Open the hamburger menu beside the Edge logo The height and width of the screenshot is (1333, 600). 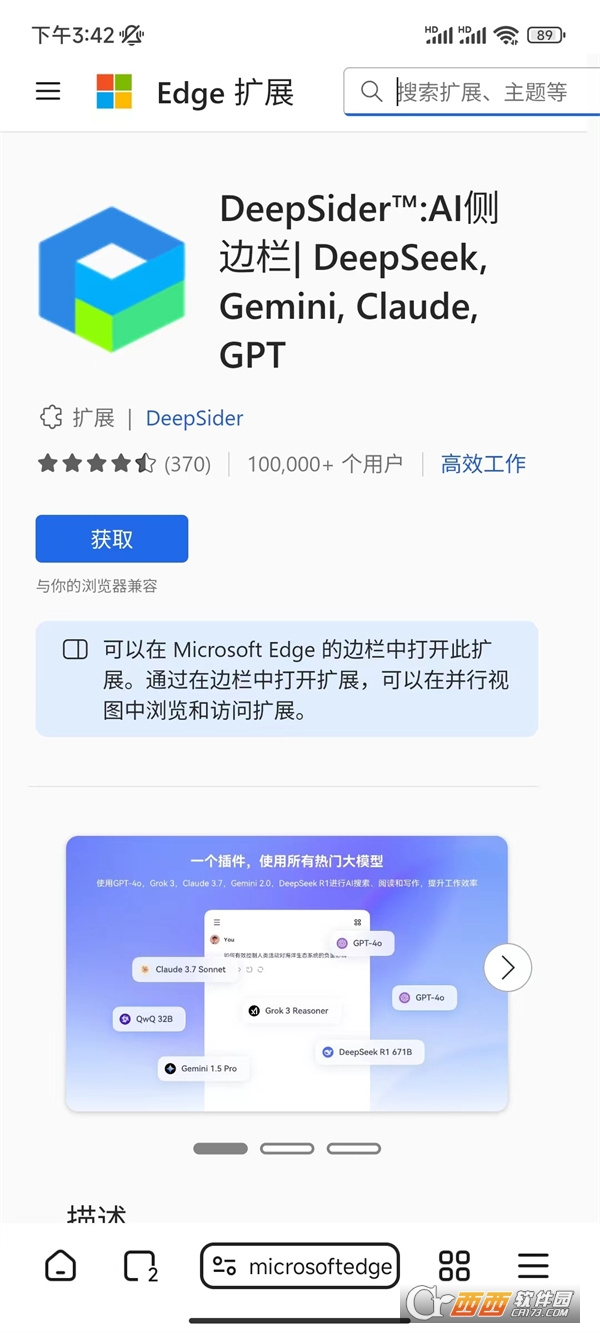[48, 91]
